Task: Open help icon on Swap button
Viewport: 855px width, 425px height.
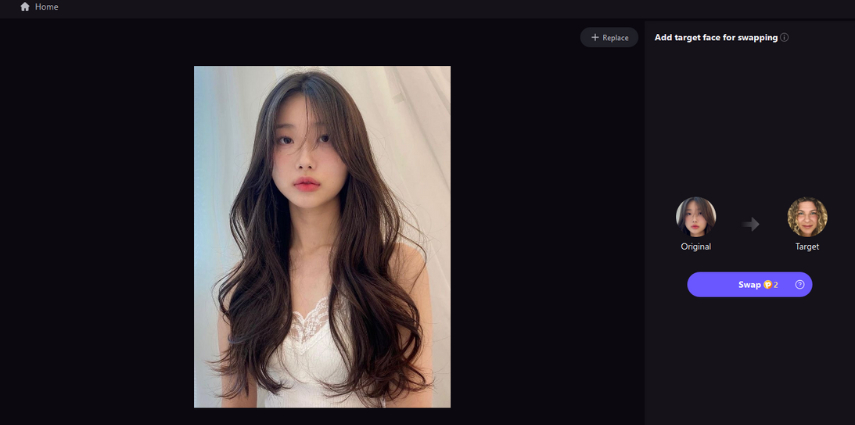Action: [800, 285]
